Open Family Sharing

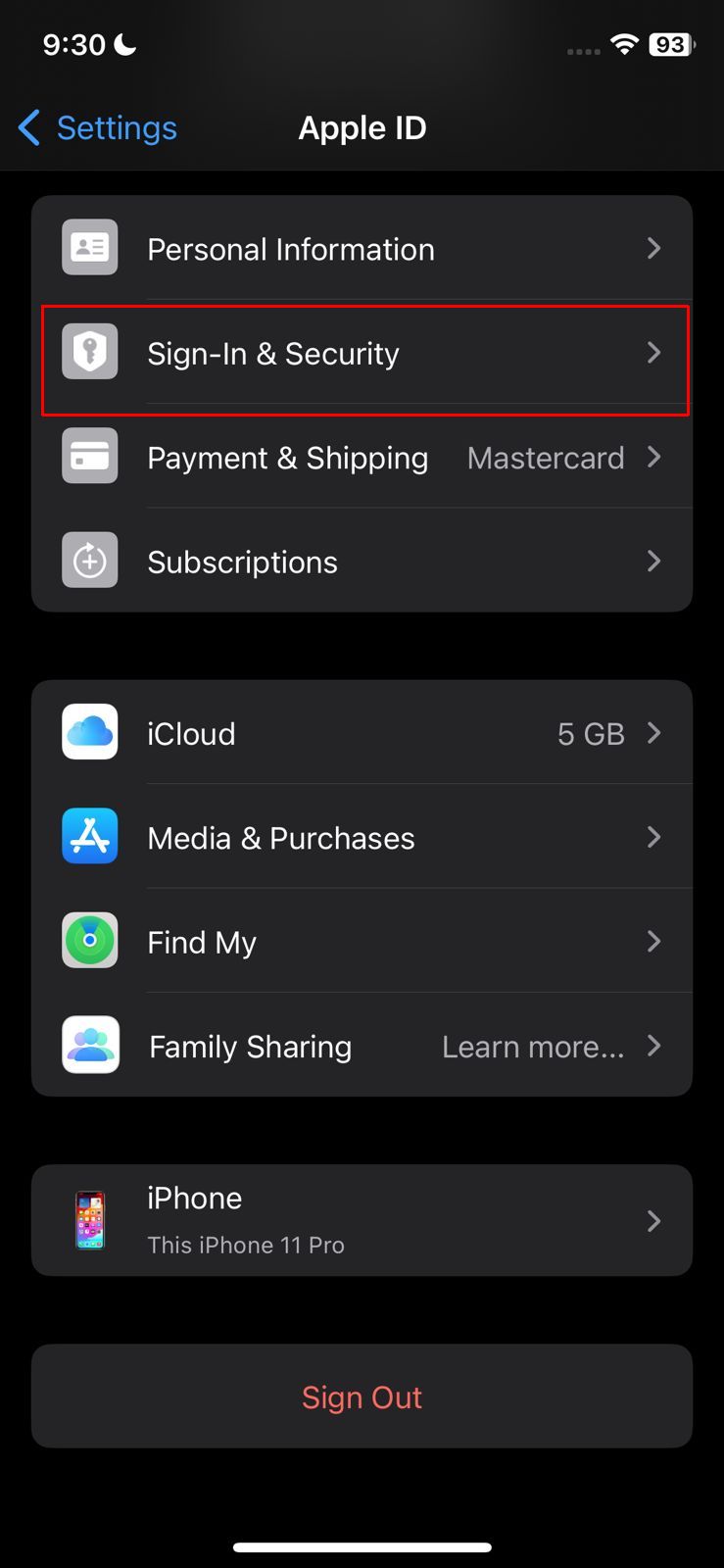coord(362,1046)
